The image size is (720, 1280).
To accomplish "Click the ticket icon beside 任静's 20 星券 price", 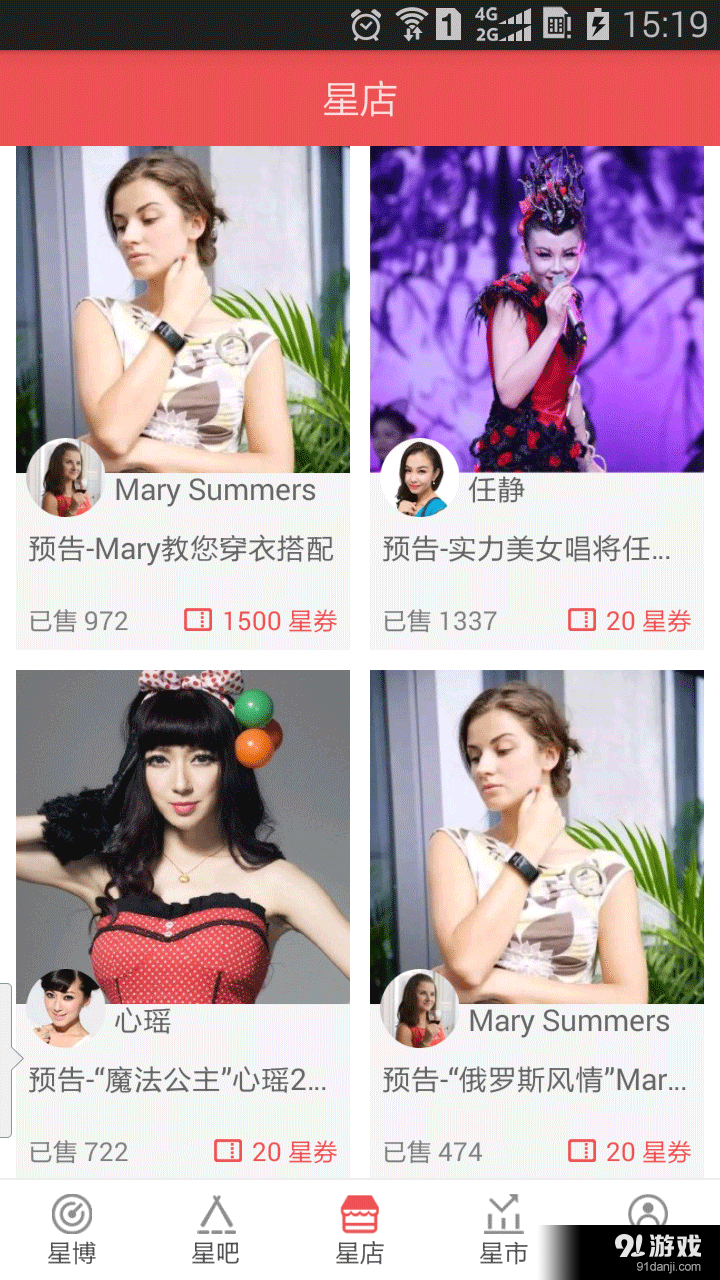I will tap(583, 620).
